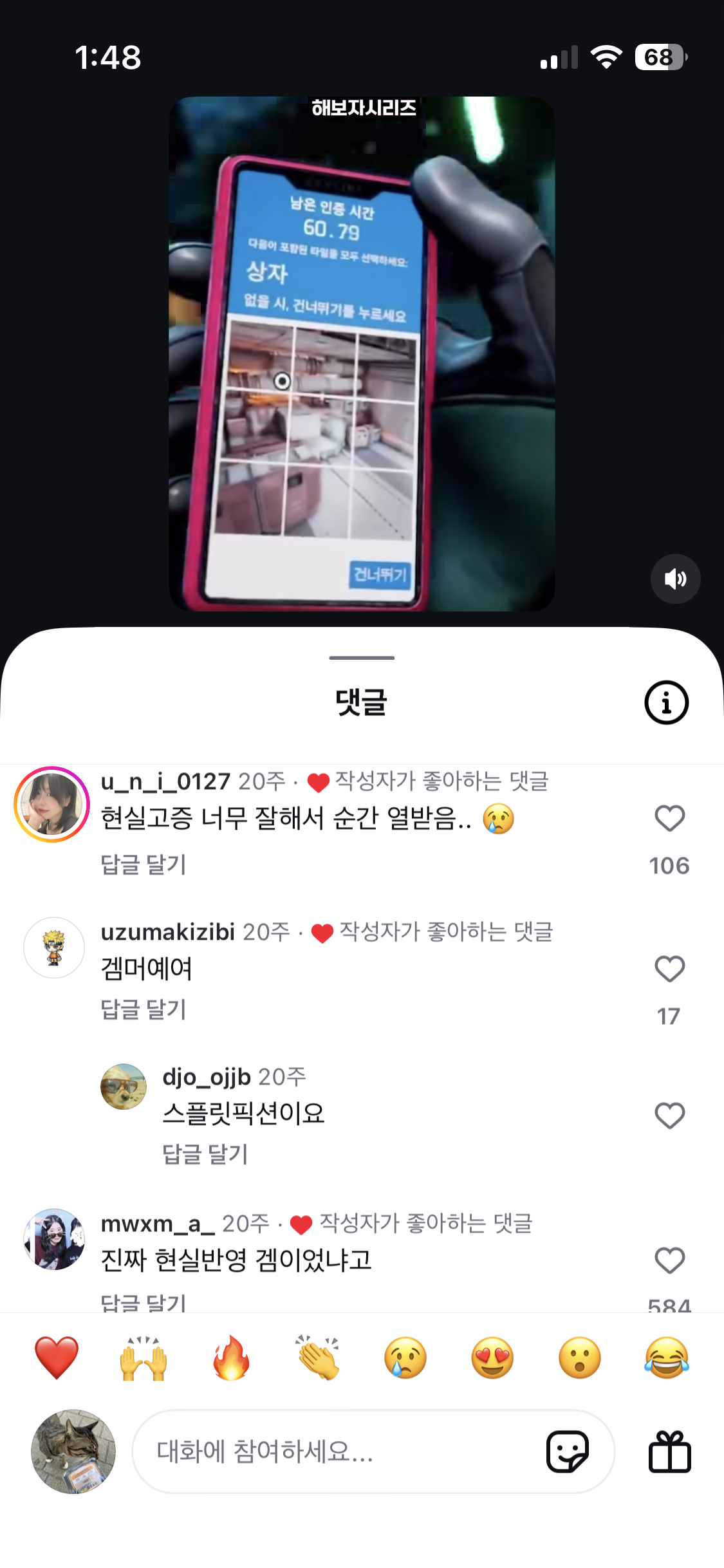
Task: Send the fire emoji reaction
Action: [231, 1358]
